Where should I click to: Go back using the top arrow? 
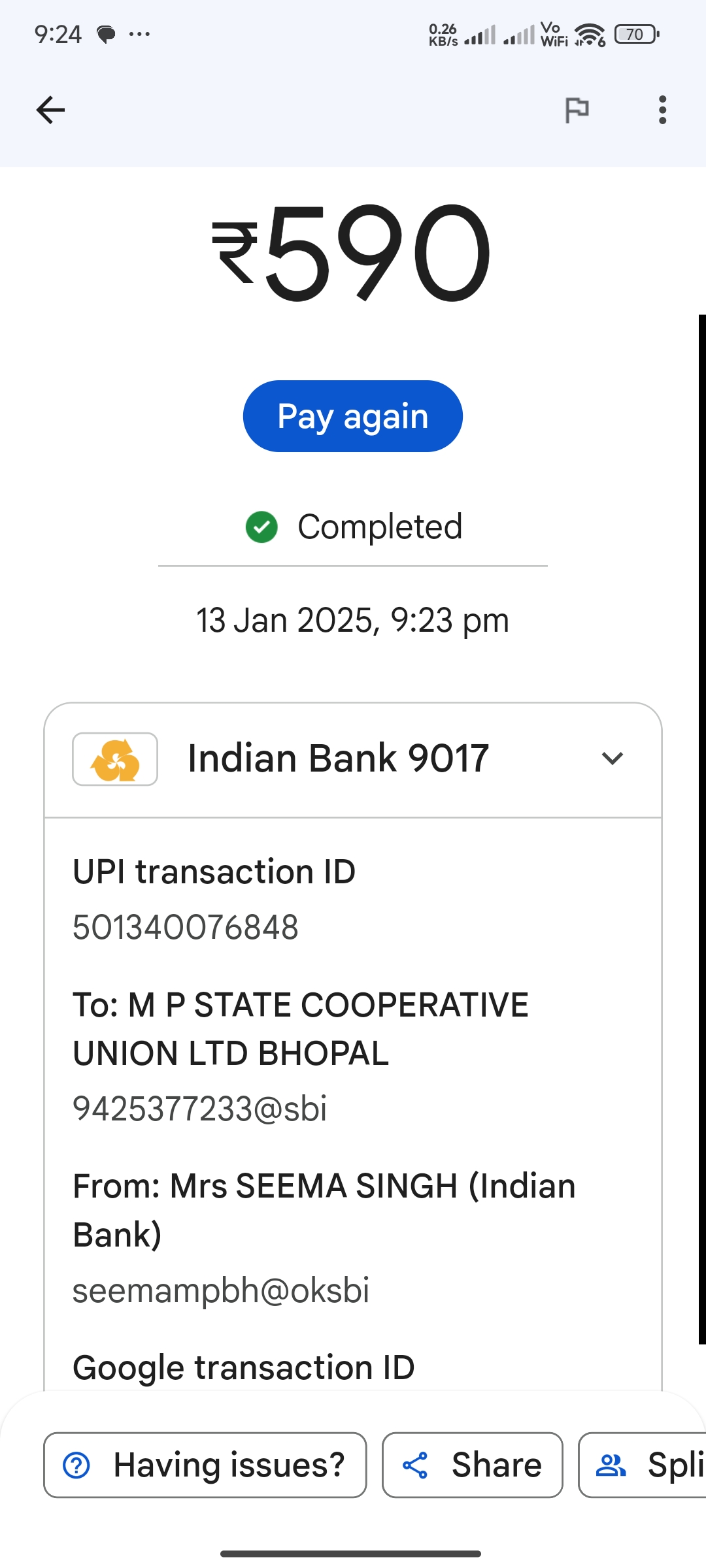pos(50,110)
